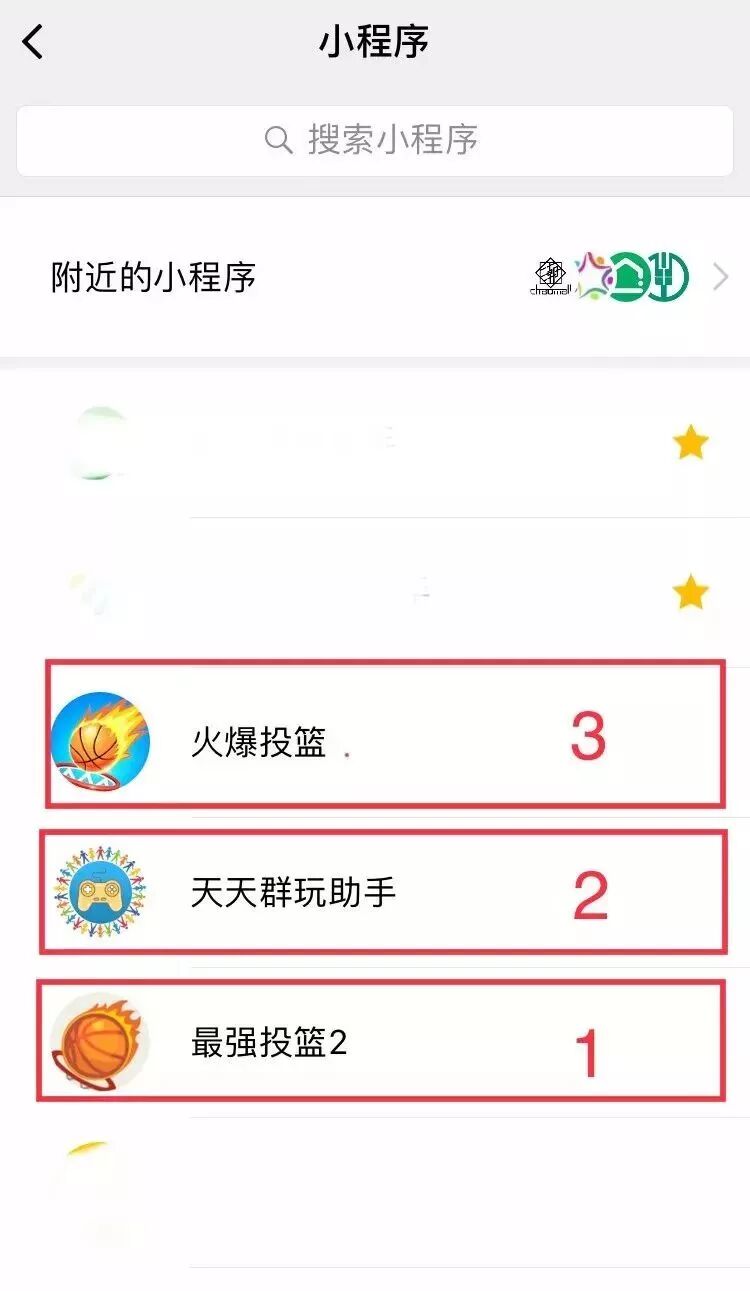Image resolution: width=750 pixels, height=1291 pixels.
Task: Open 附近的小程序 row
Action: pyautogui.click(x=375, y=277)
